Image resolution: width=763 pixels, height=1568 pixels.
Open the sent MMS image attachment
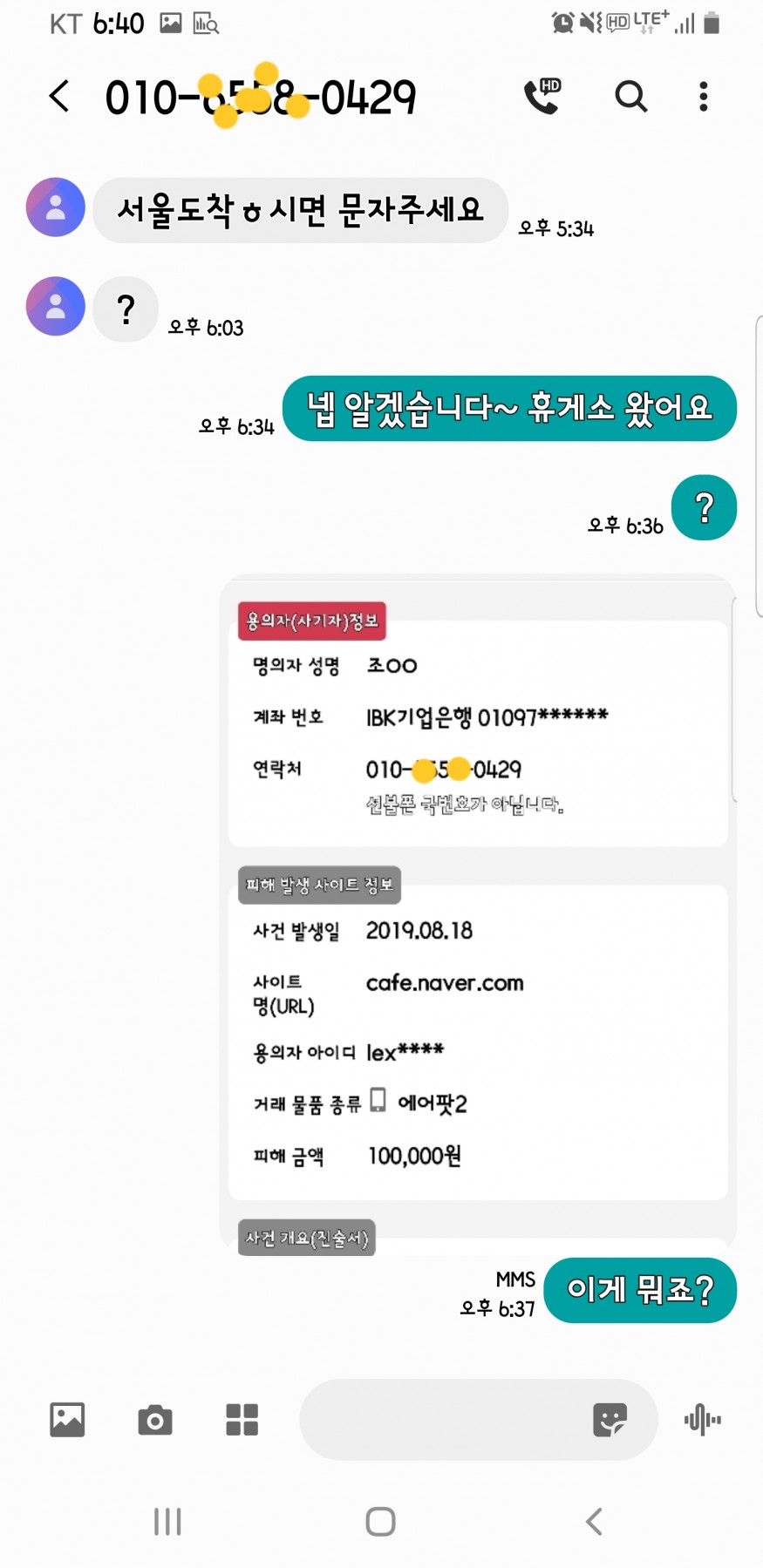[478, 915]
